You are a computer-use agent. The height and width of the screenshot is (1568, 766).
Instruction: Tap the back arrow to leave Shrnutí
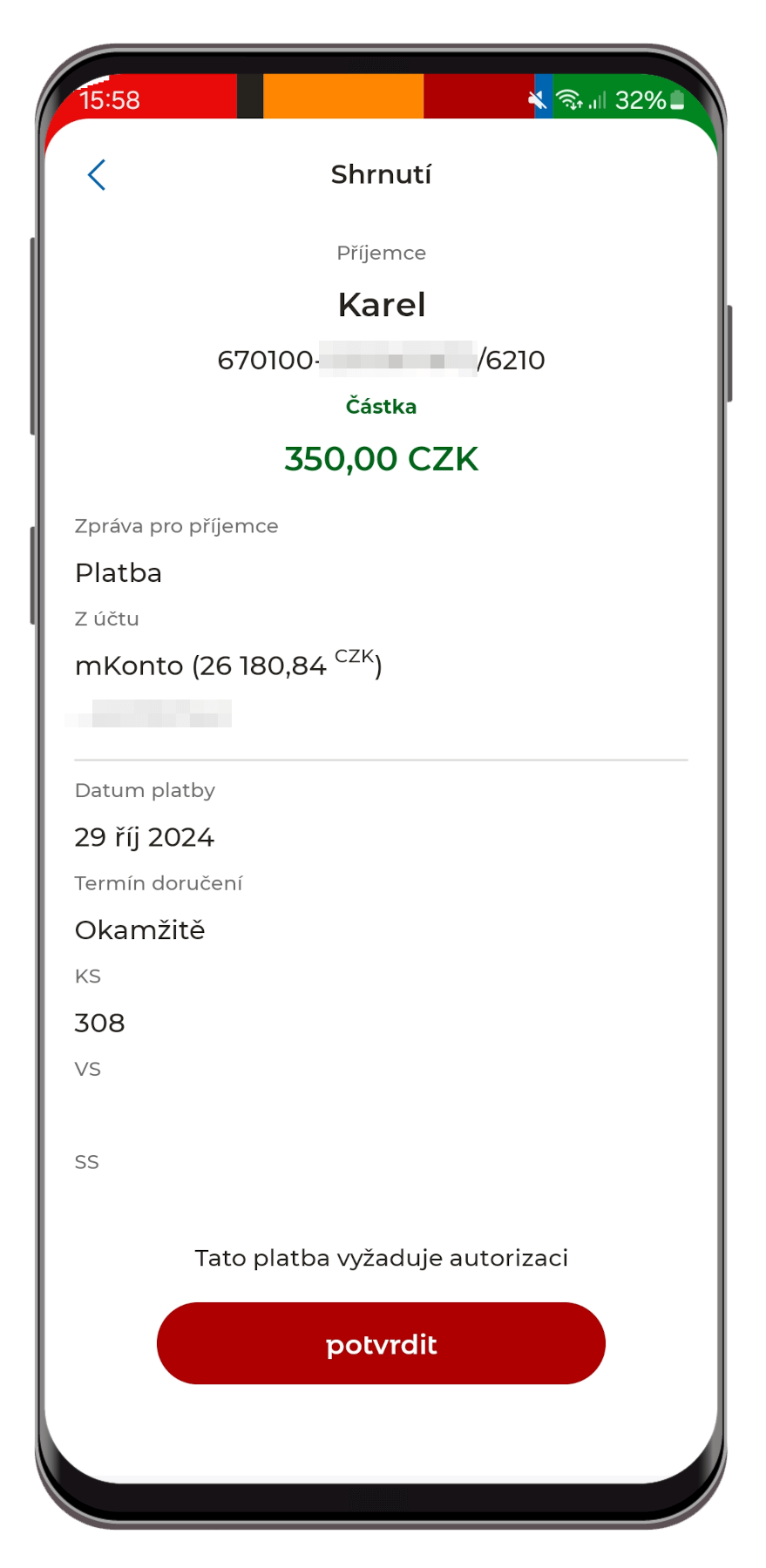(98, 174)
